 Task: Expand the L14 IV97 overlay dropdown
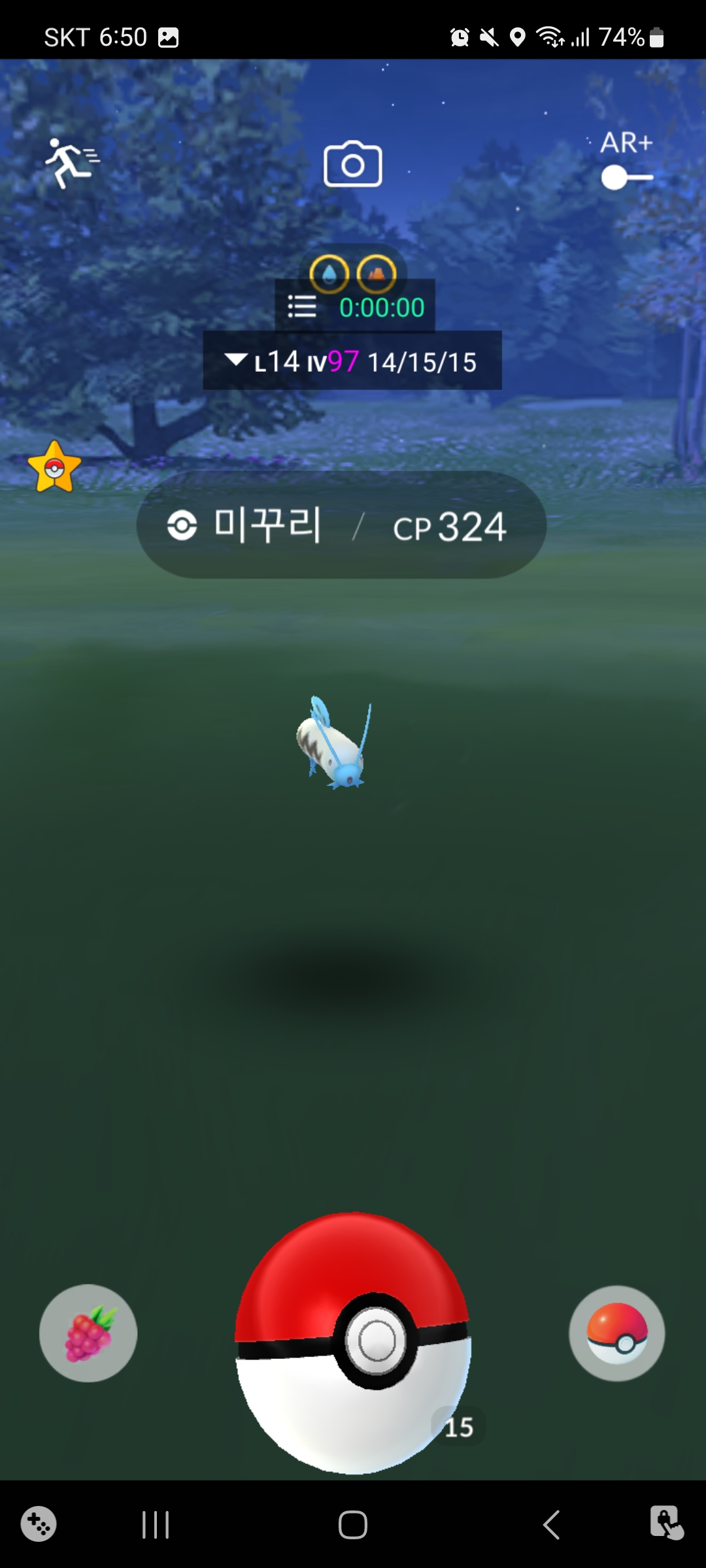[236, 360]
